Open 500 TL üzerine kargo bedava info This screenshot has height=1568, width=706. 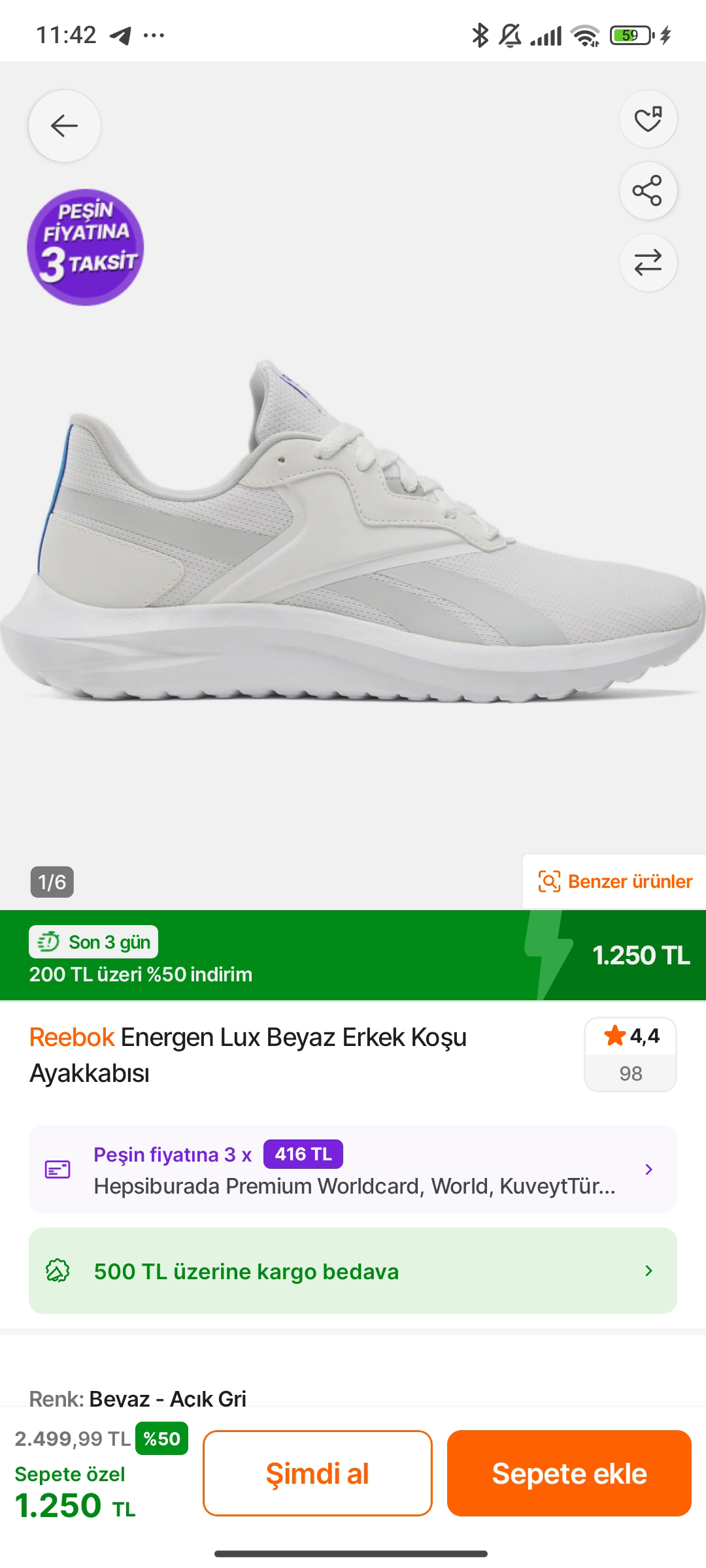[x=353, y=1271]
